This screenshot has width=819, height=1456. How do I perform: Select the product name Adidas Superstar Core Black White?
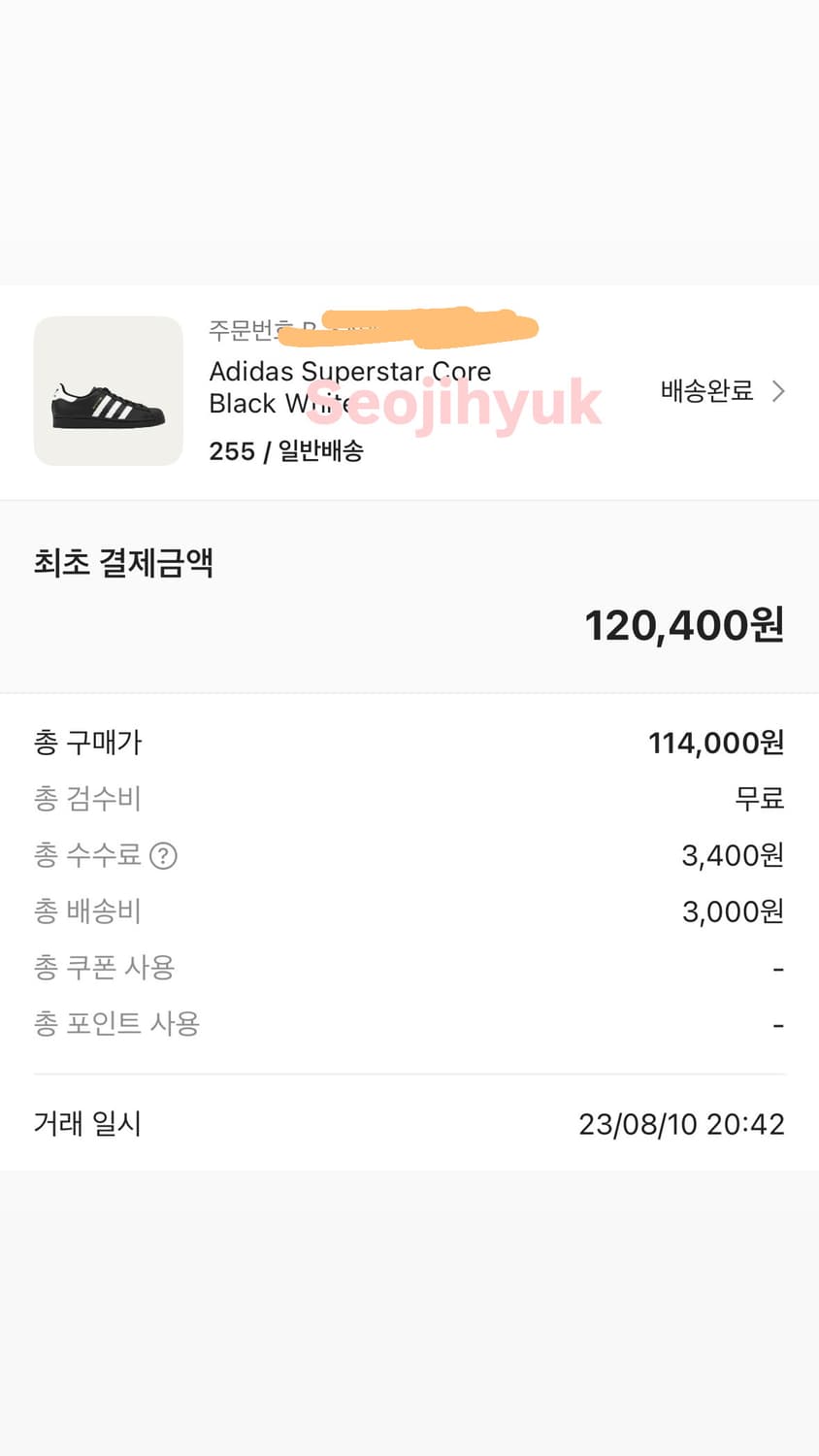pyautogui.click(x=349, y=386)
